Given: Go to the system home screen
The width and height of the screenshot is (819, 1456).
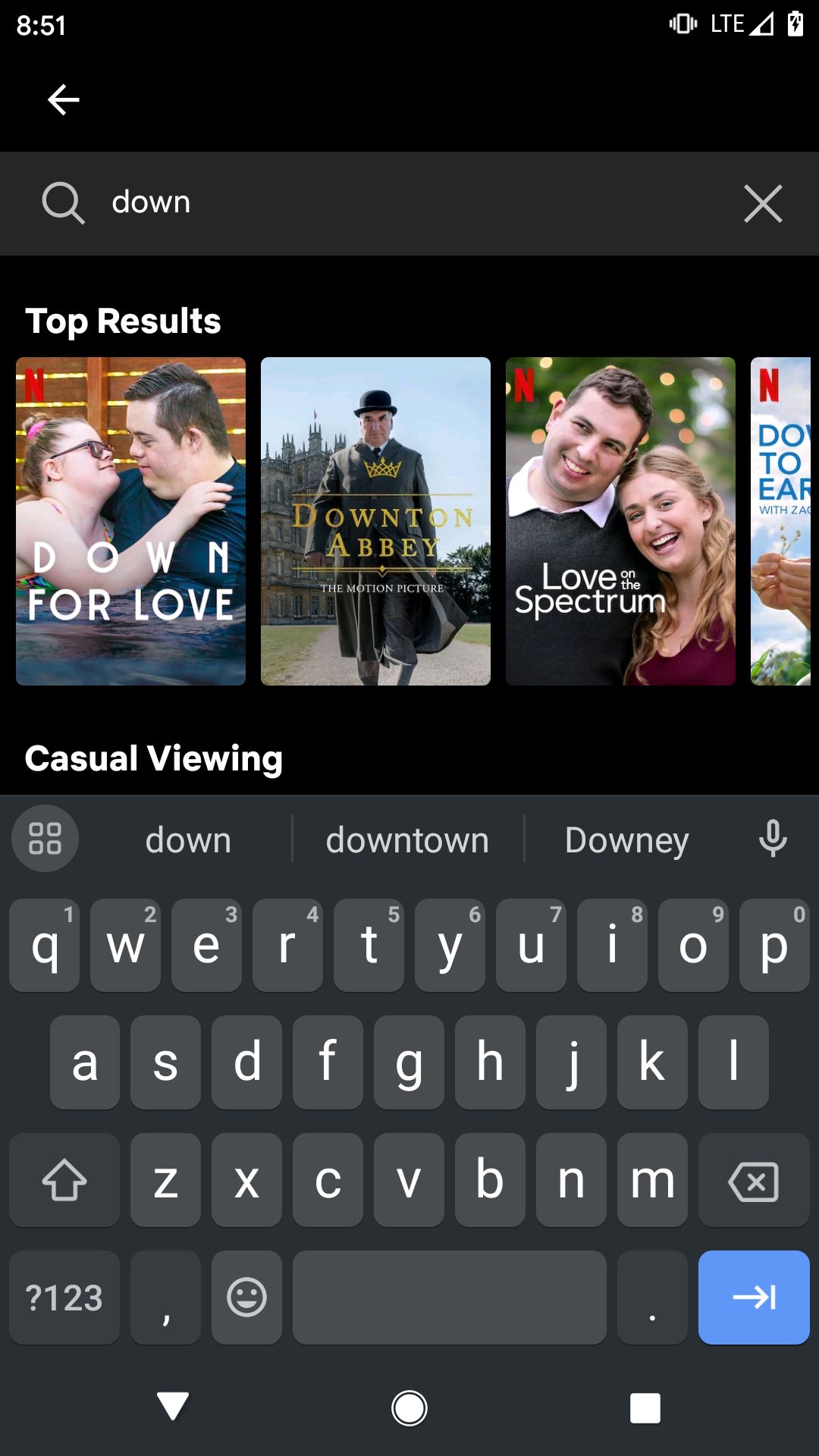Looking at the screenshot, I should click(409, 1408).
